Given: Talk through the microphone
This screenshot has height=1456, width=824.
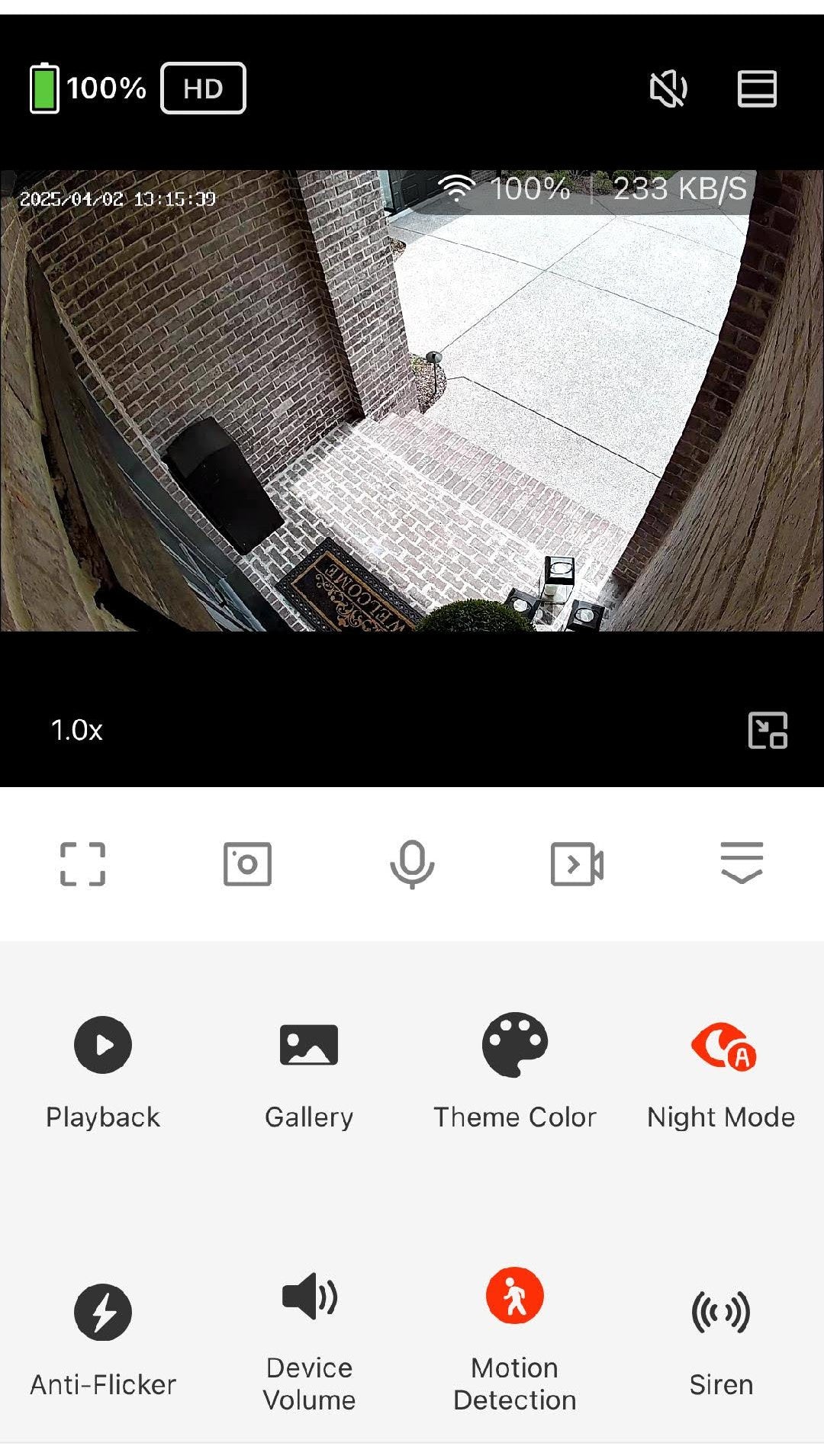Looking at the screenshot, I should click(x=412, y=864).
